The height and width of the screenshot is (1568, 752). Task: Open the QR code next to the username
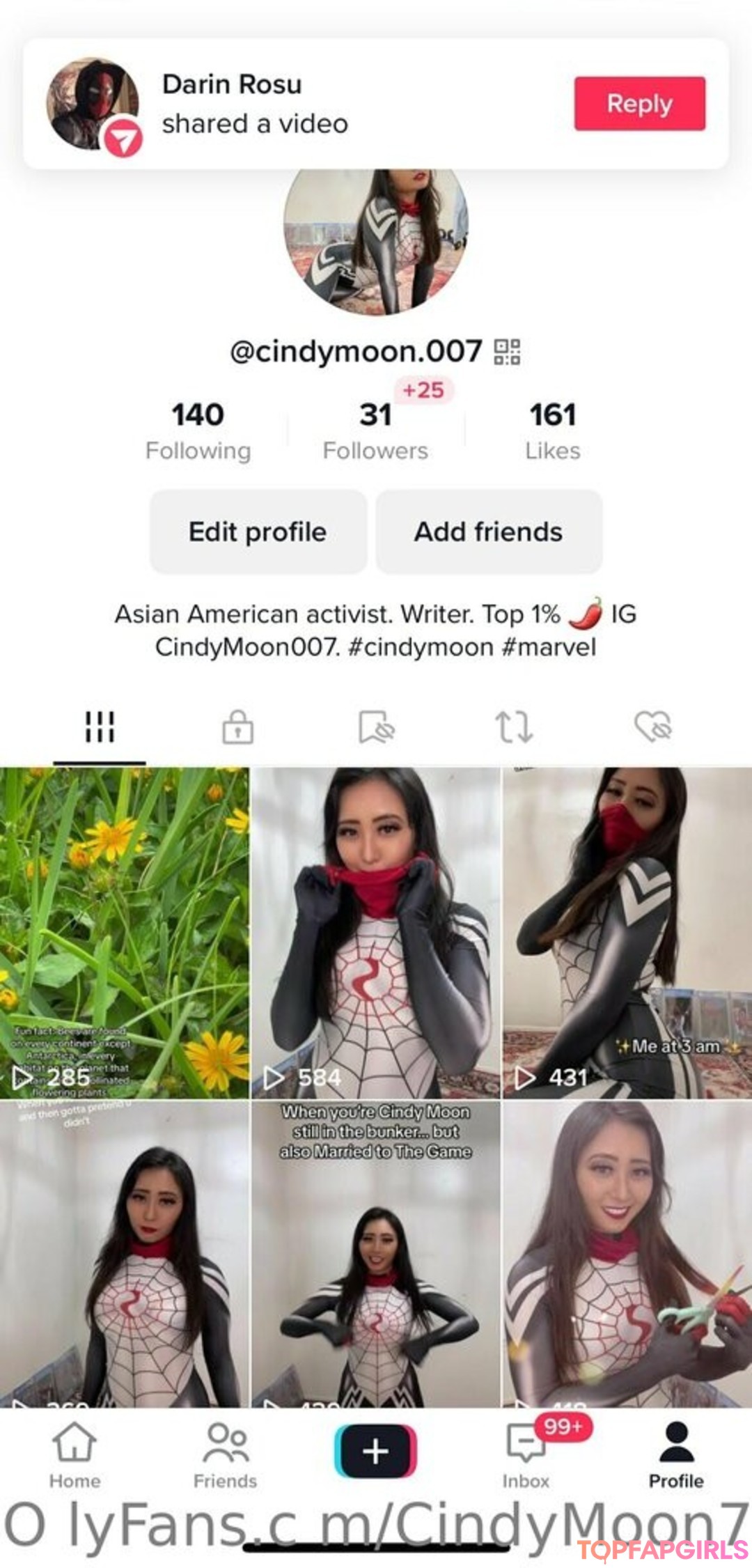507,352
